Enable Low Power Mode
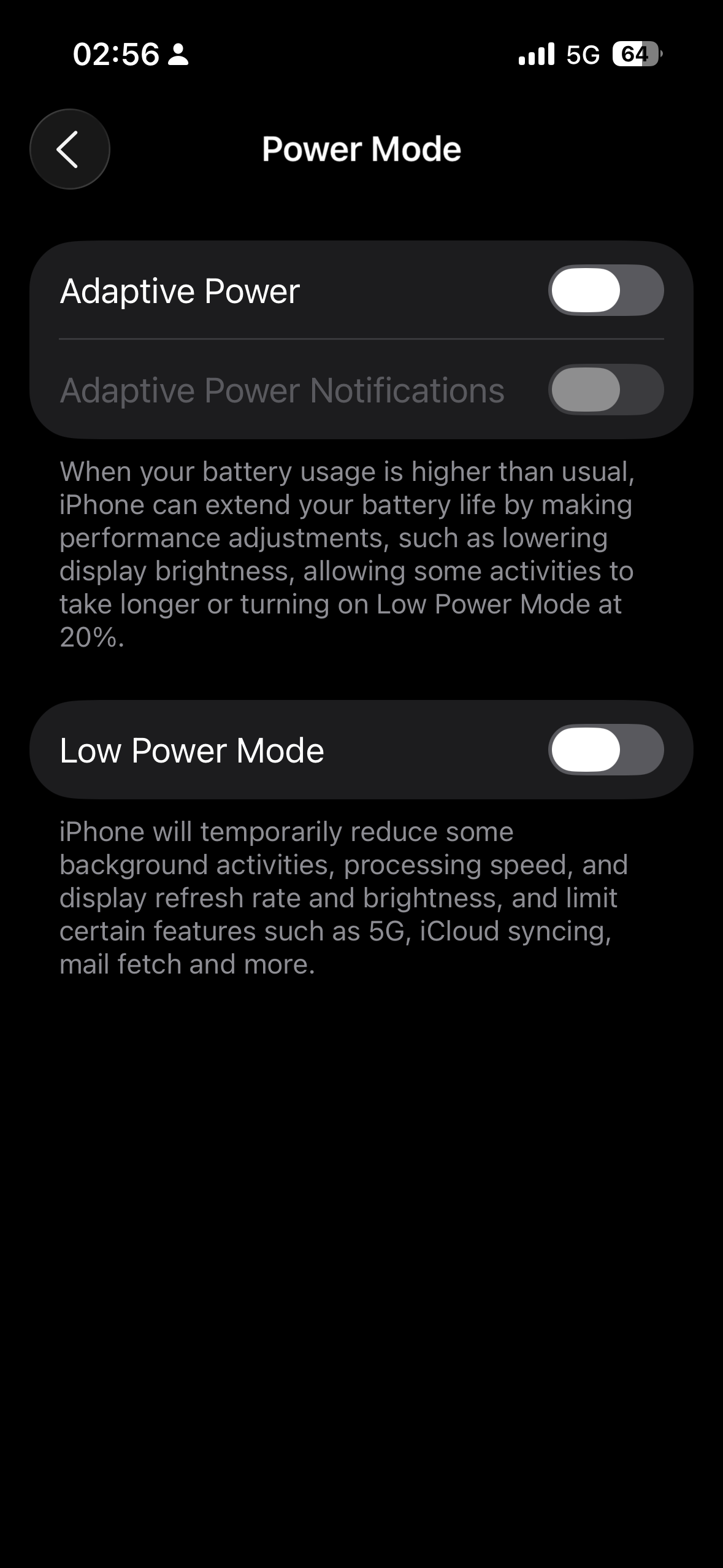This screenshot has width=723, height=1568. [x=605, y=750]
